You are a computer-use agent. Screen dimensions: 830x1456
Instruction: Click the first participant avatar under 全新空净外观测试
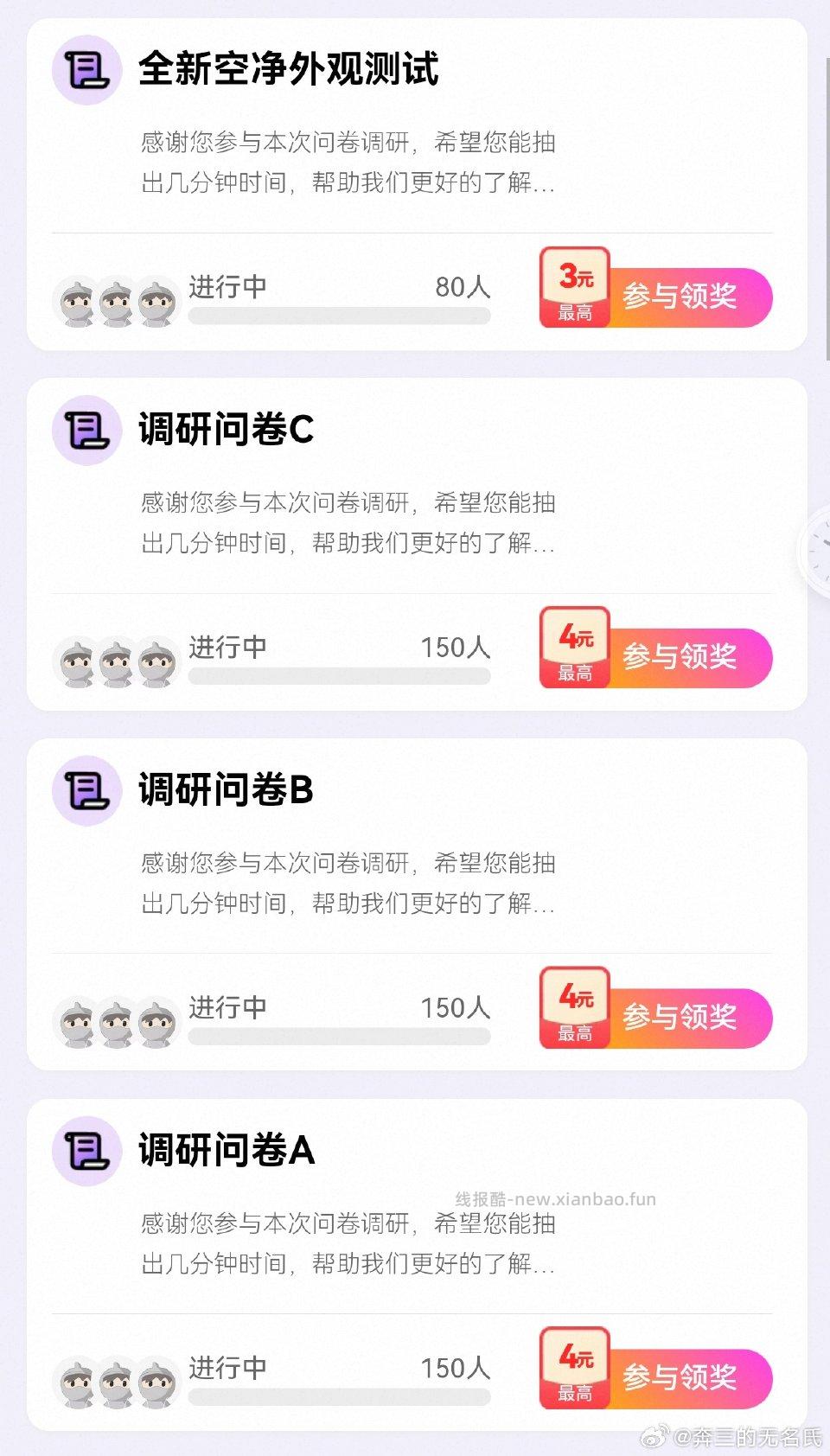76,298
